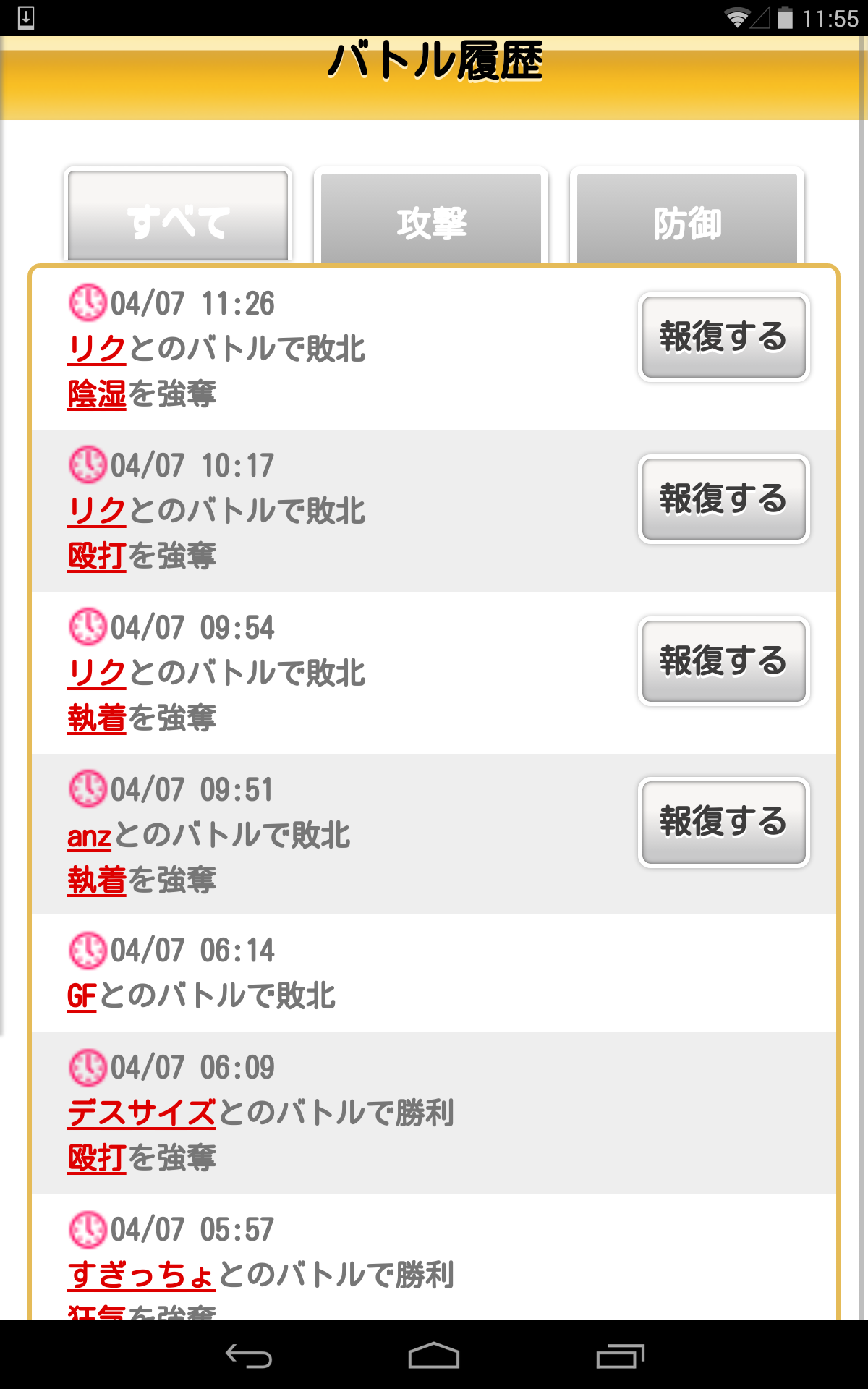The width and height of the screenshot is (868, 1389).
Task: Open 殴打 link in the 06:09 entry
Action: point(96,1158)
